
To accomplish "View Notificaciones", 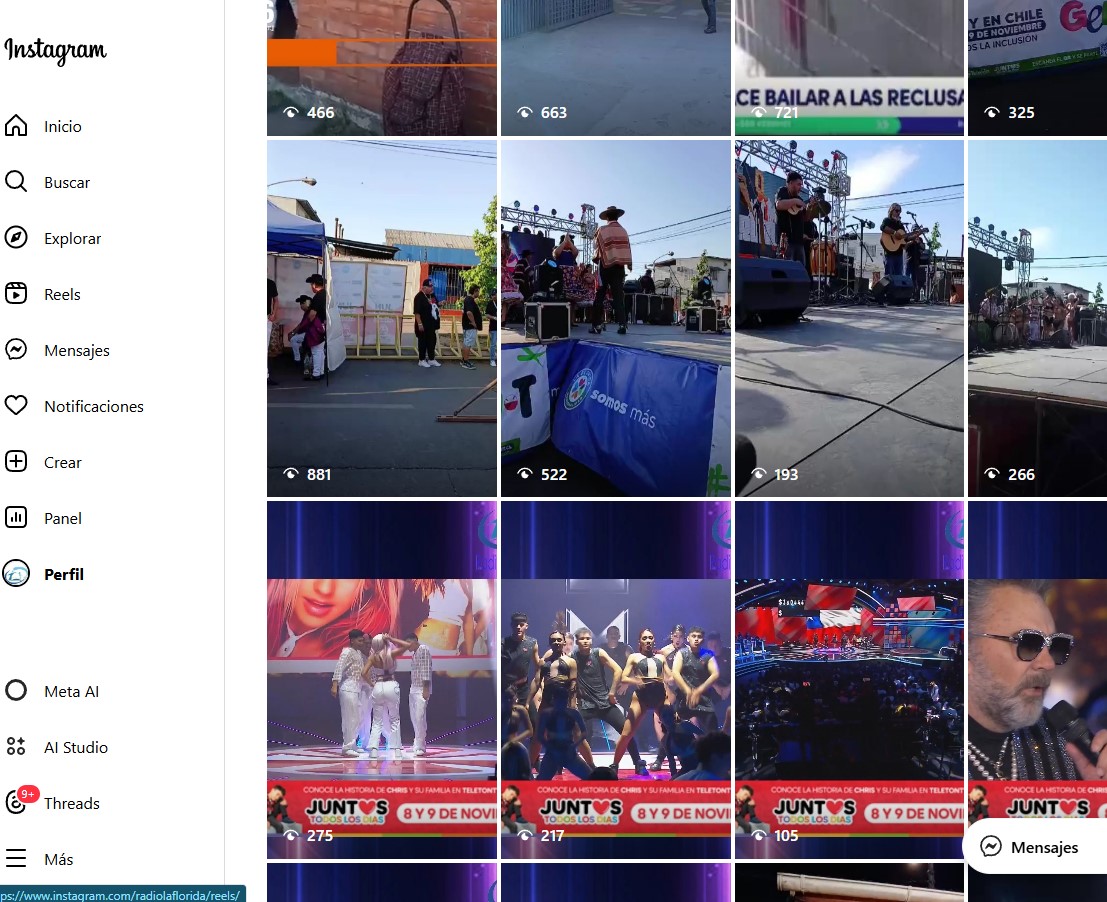I will pyautogui.click(x=93, y=406).
